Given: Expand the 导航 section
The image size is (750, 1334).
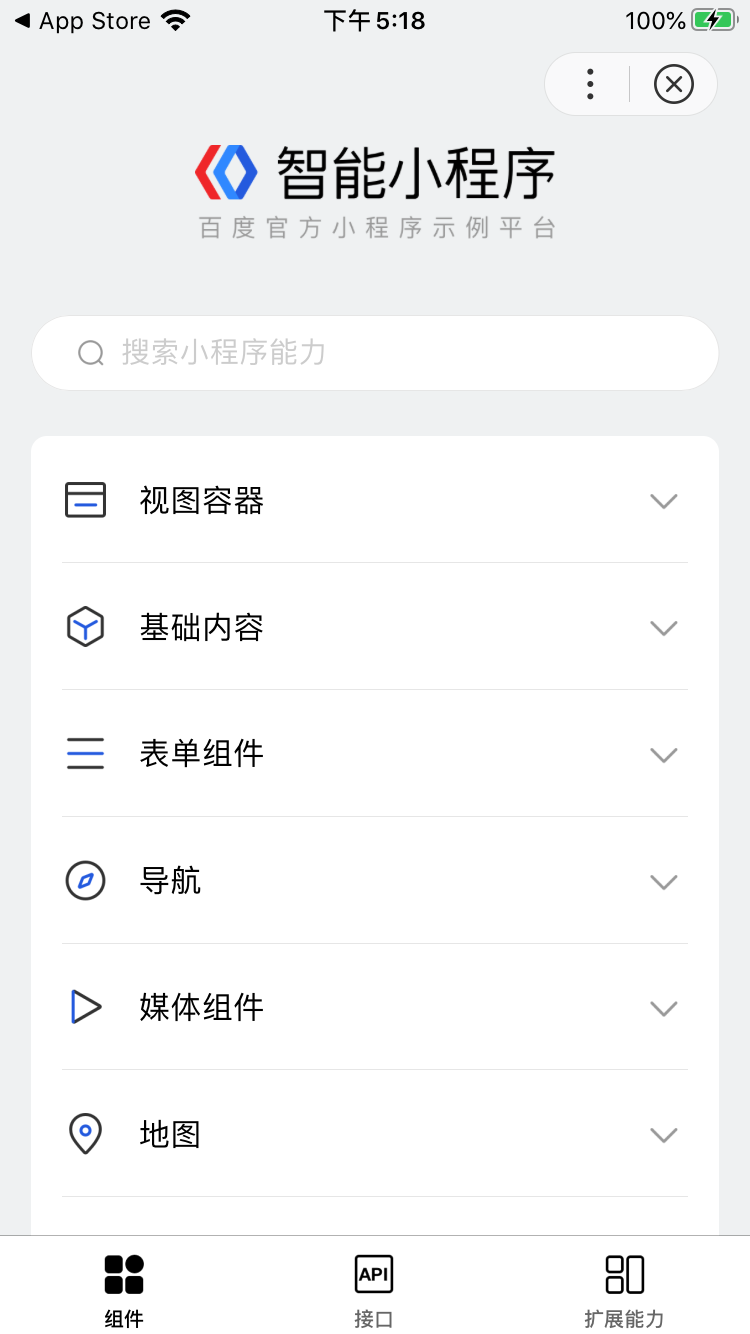Looking at the screenshot, I should [x=375, y=881].
